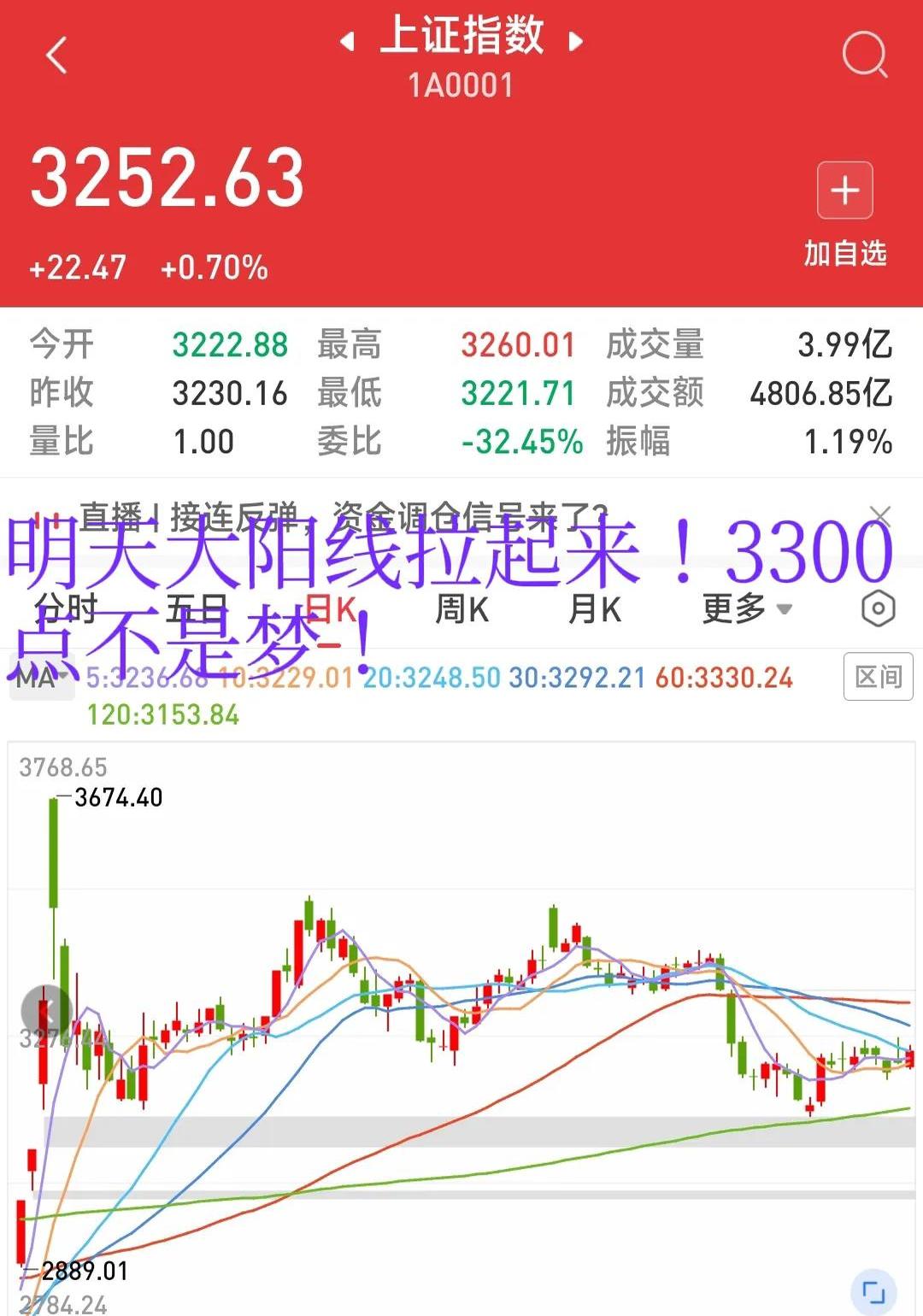Expand more options next to 更多

(783, 611)
